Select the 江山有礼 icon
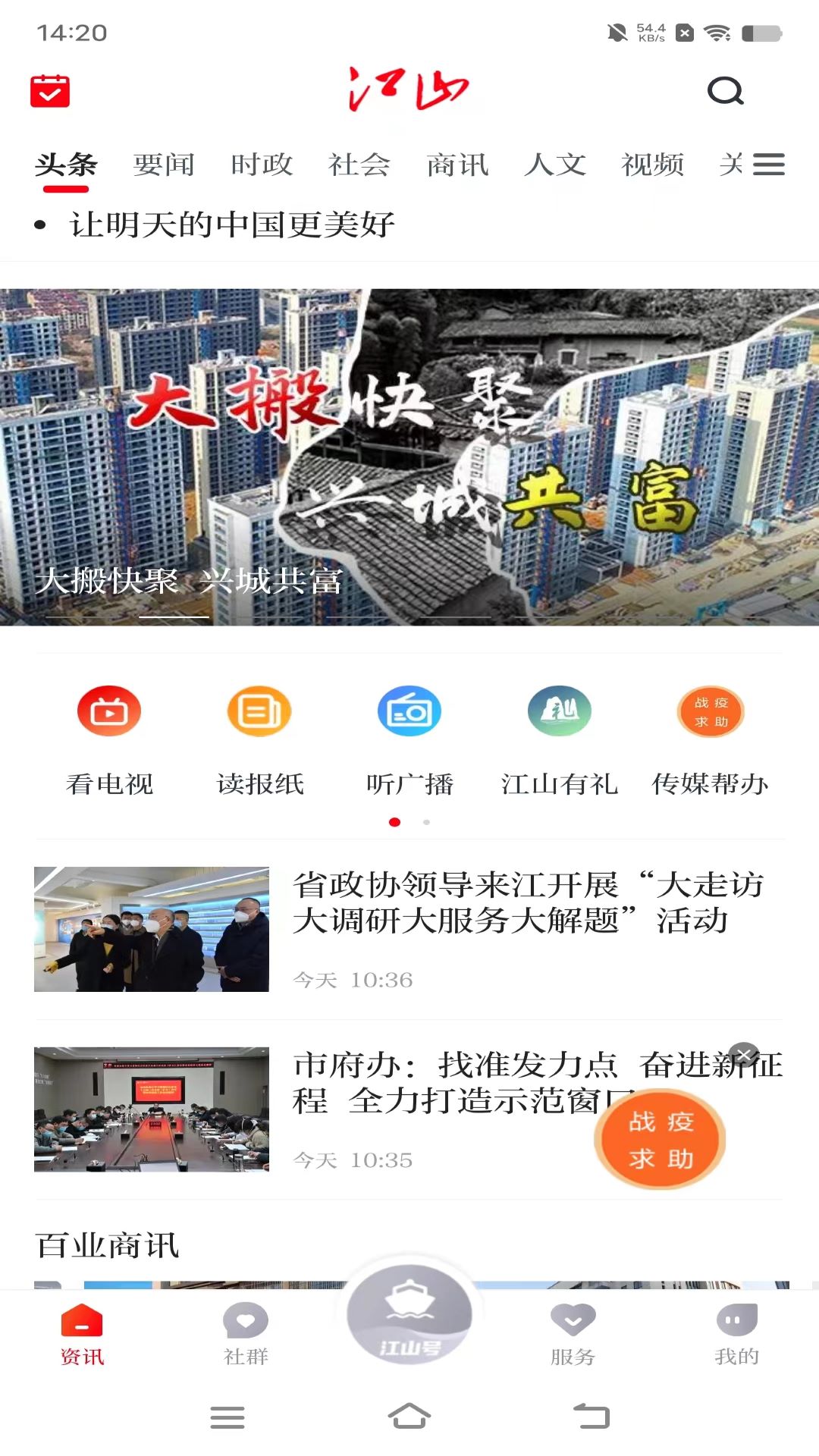Screen dimensions: 819x1456 click(560, 711)
